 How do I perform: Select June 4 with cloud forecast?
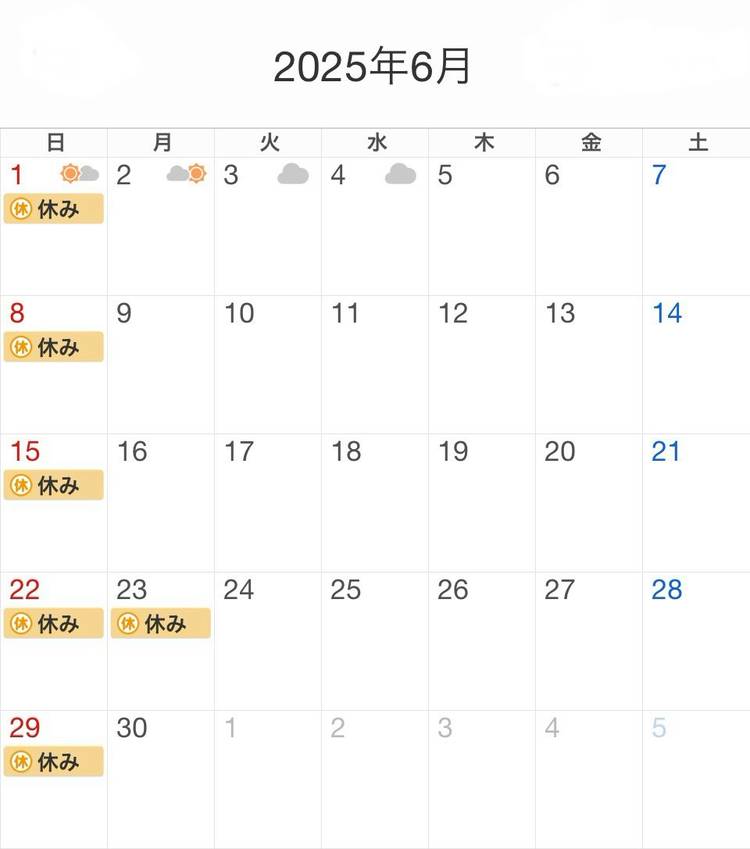(x=375, y=226)
